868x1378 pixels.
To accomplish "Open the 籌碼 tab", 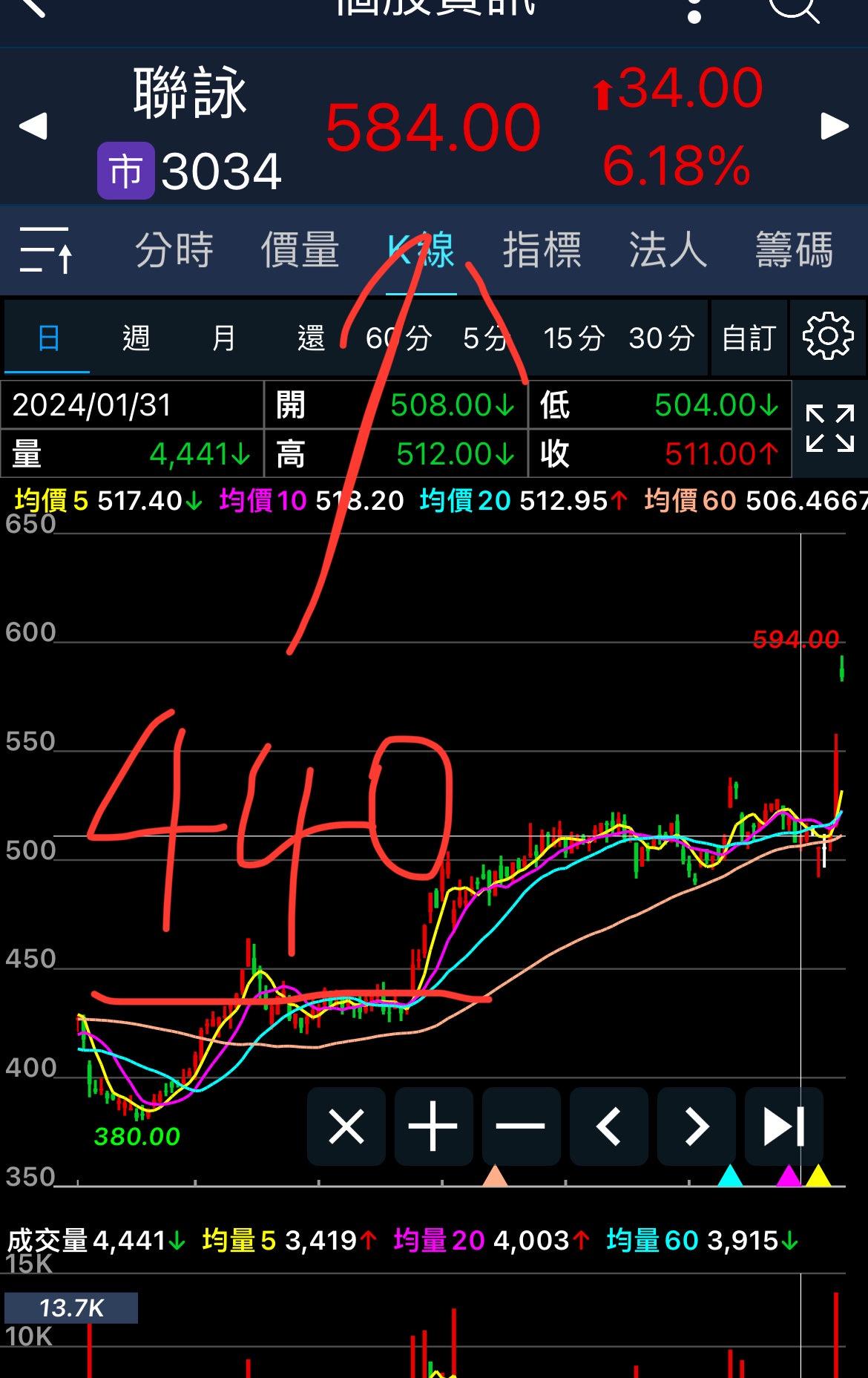I will (x=794, y=250).
